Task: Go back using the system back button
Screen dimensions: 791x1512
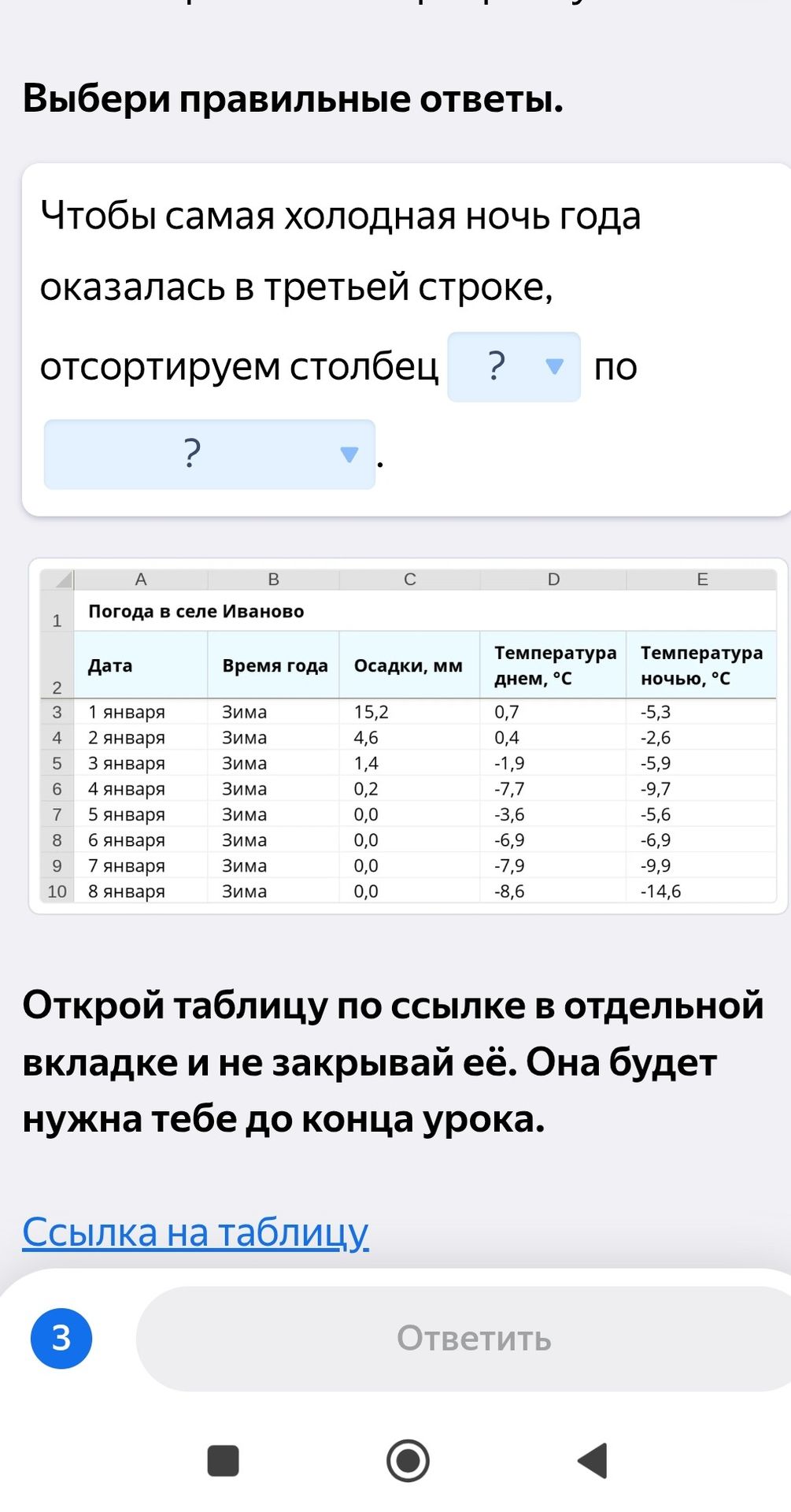Action: coord(593,1461)
